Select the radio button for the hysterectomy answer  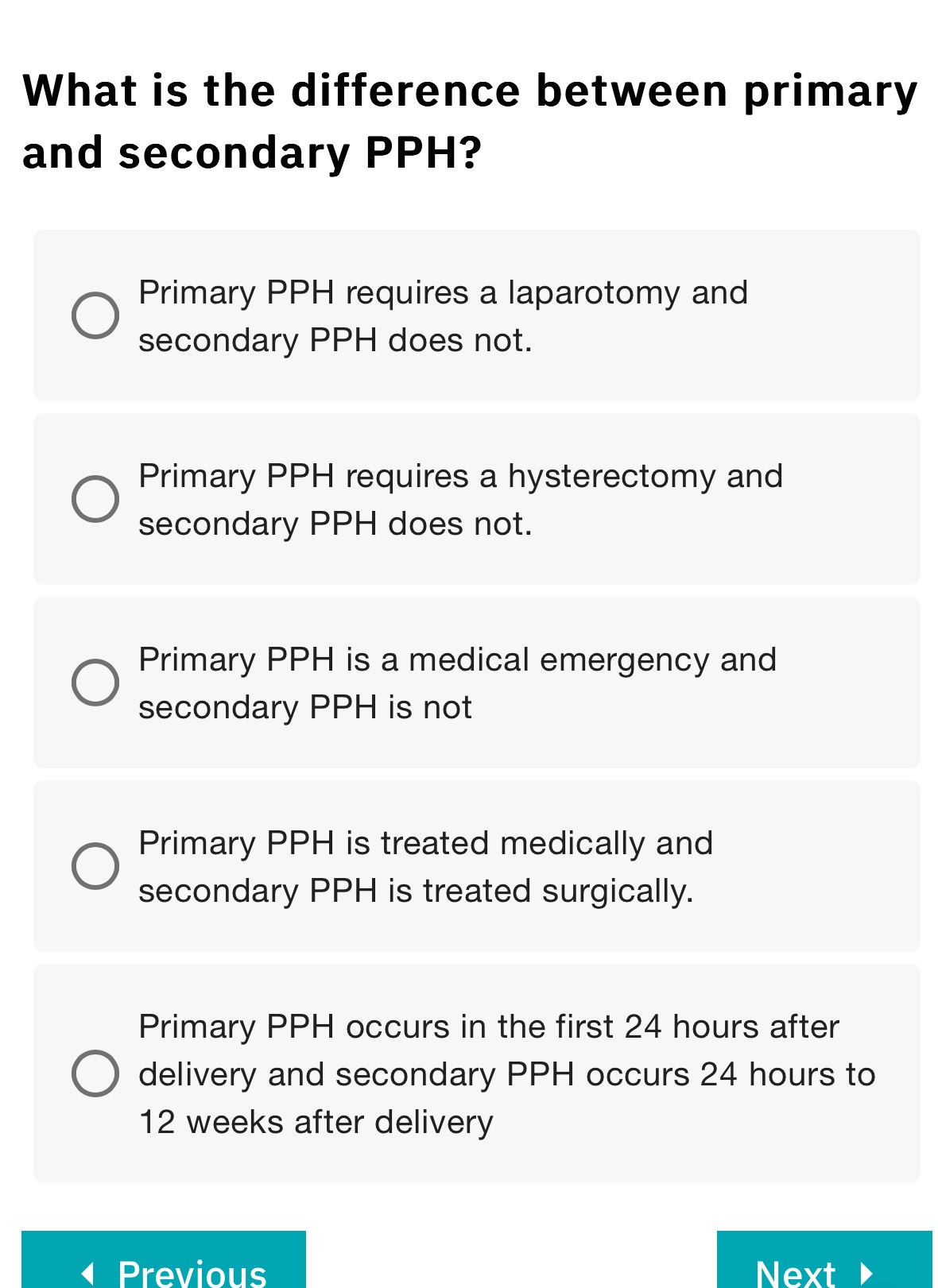pos(96,499)
